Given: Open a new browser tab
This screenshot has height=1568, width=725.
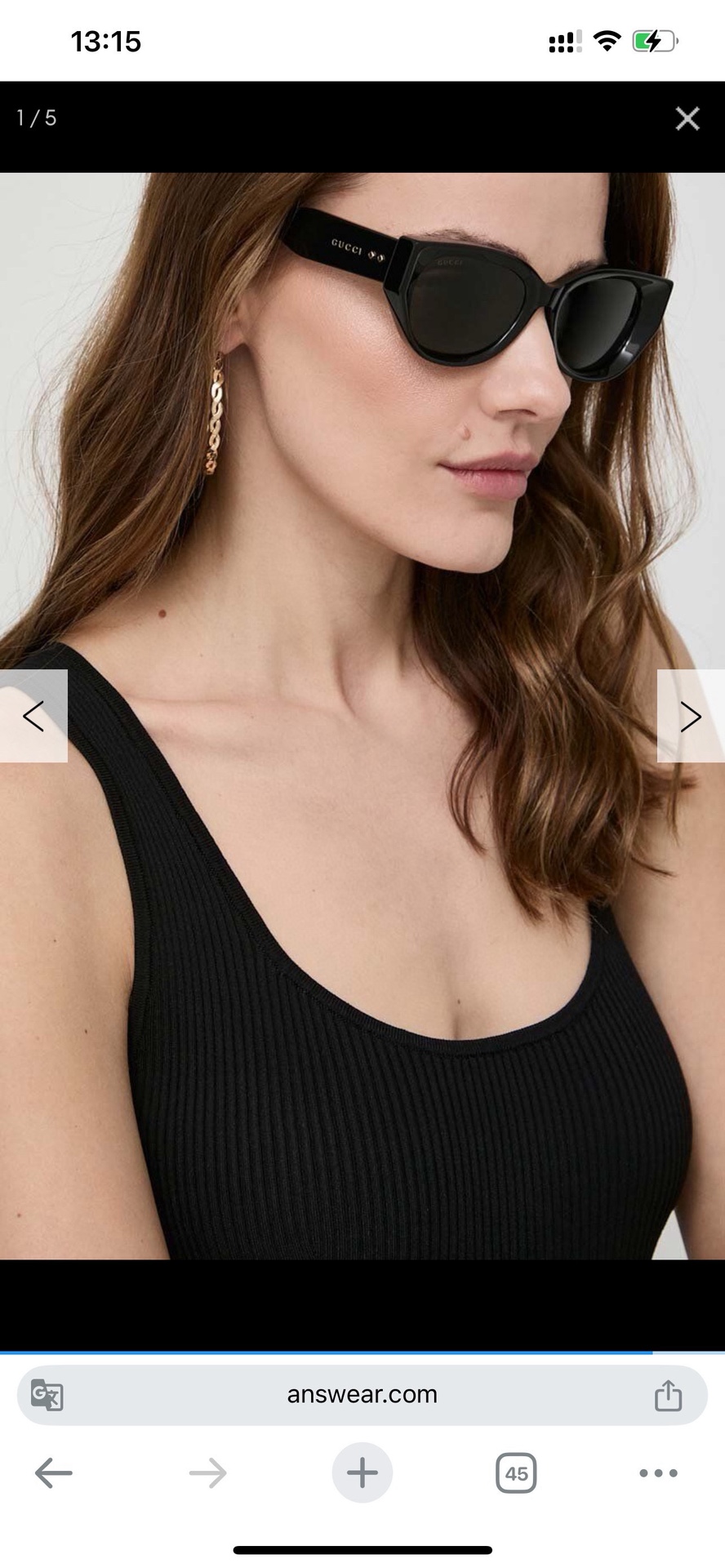Looking at the screenshot, I should point(362,1473).
